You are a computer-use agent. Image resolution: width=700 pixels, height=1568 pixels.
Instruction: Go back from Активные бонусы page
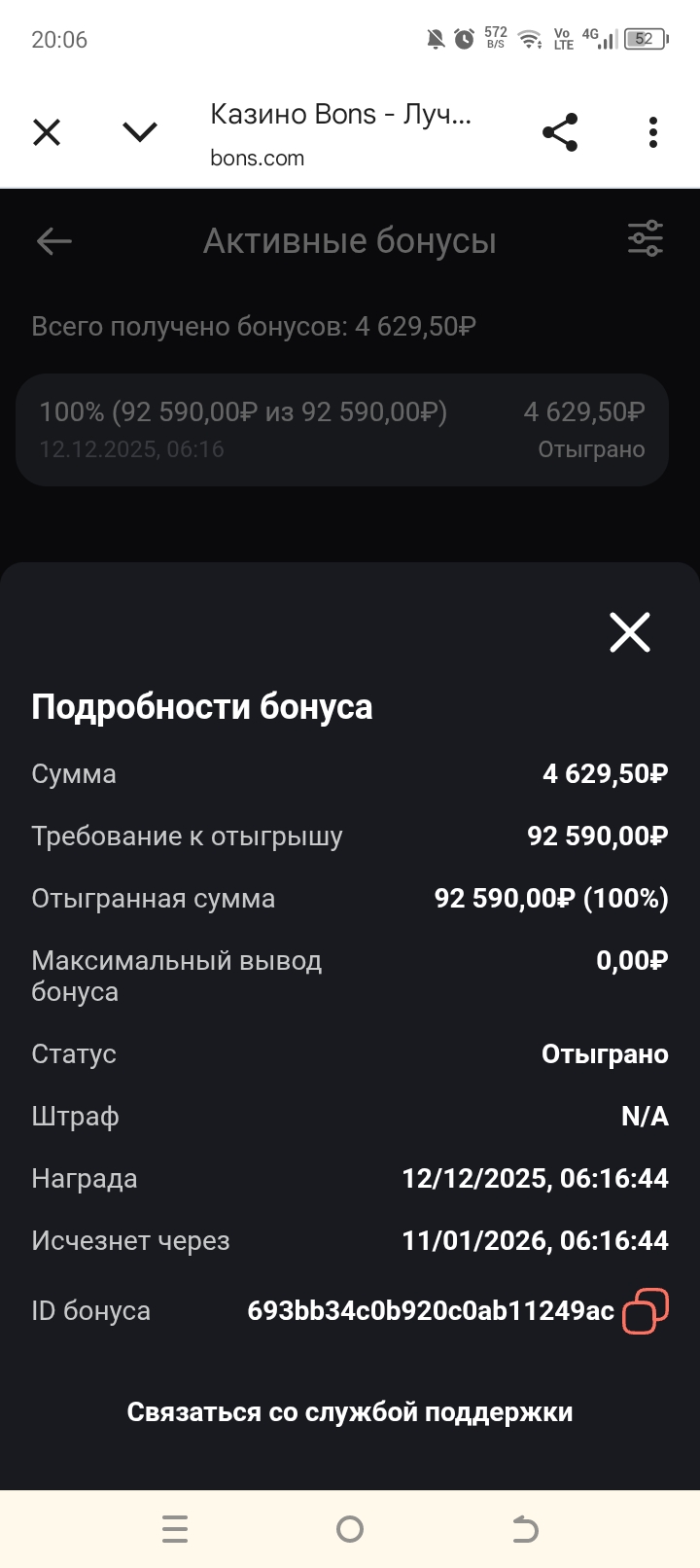53,241
